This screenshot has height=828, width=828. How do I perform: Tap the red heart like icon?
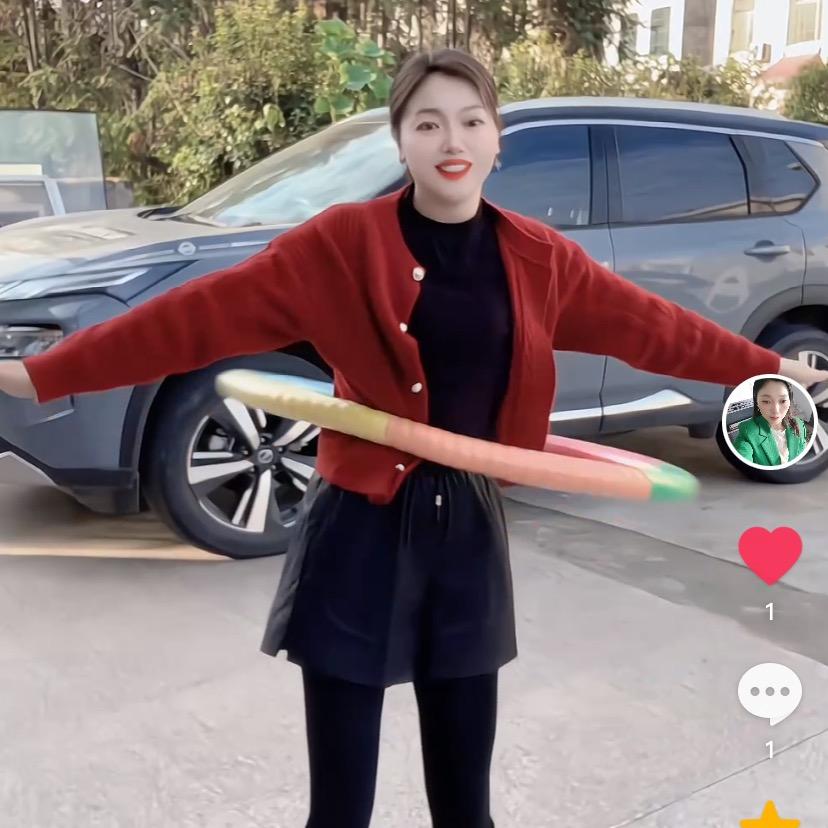(x=769, y=554)
